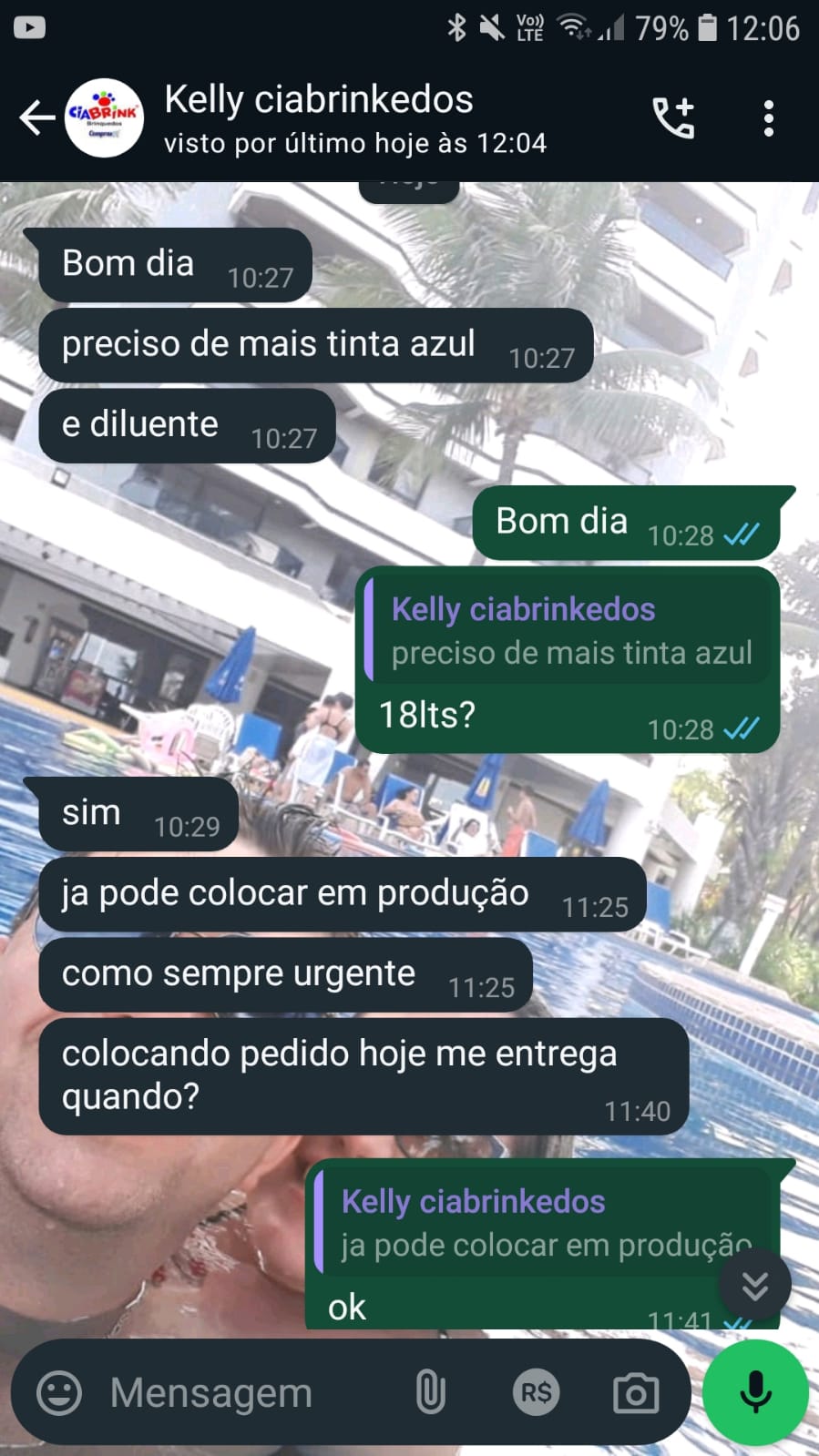Send a payment with the R$ icon

[x=536, y=1393]
